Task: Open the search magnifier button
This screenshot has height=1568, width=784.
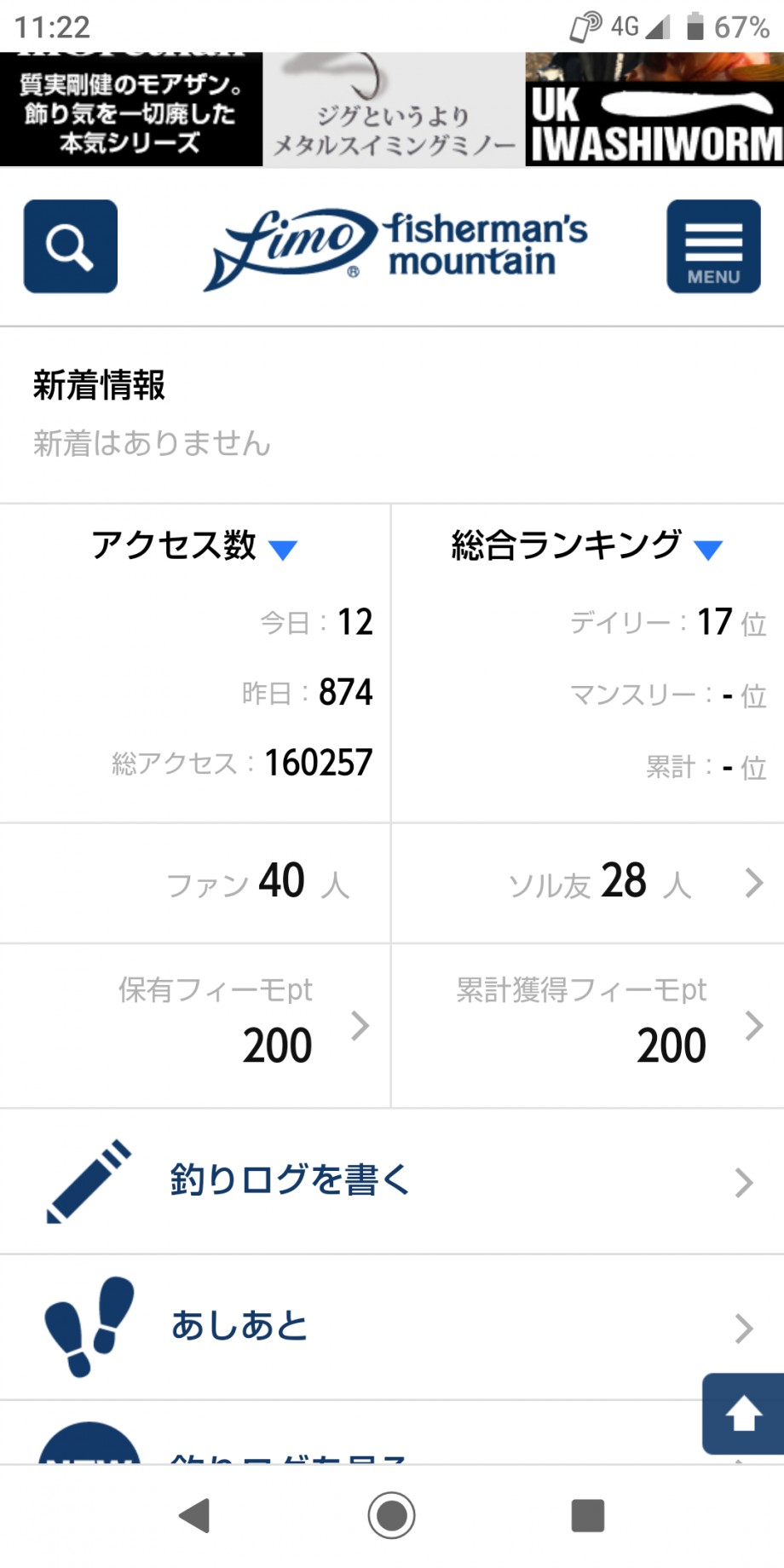Action: [x=71, y=246]
